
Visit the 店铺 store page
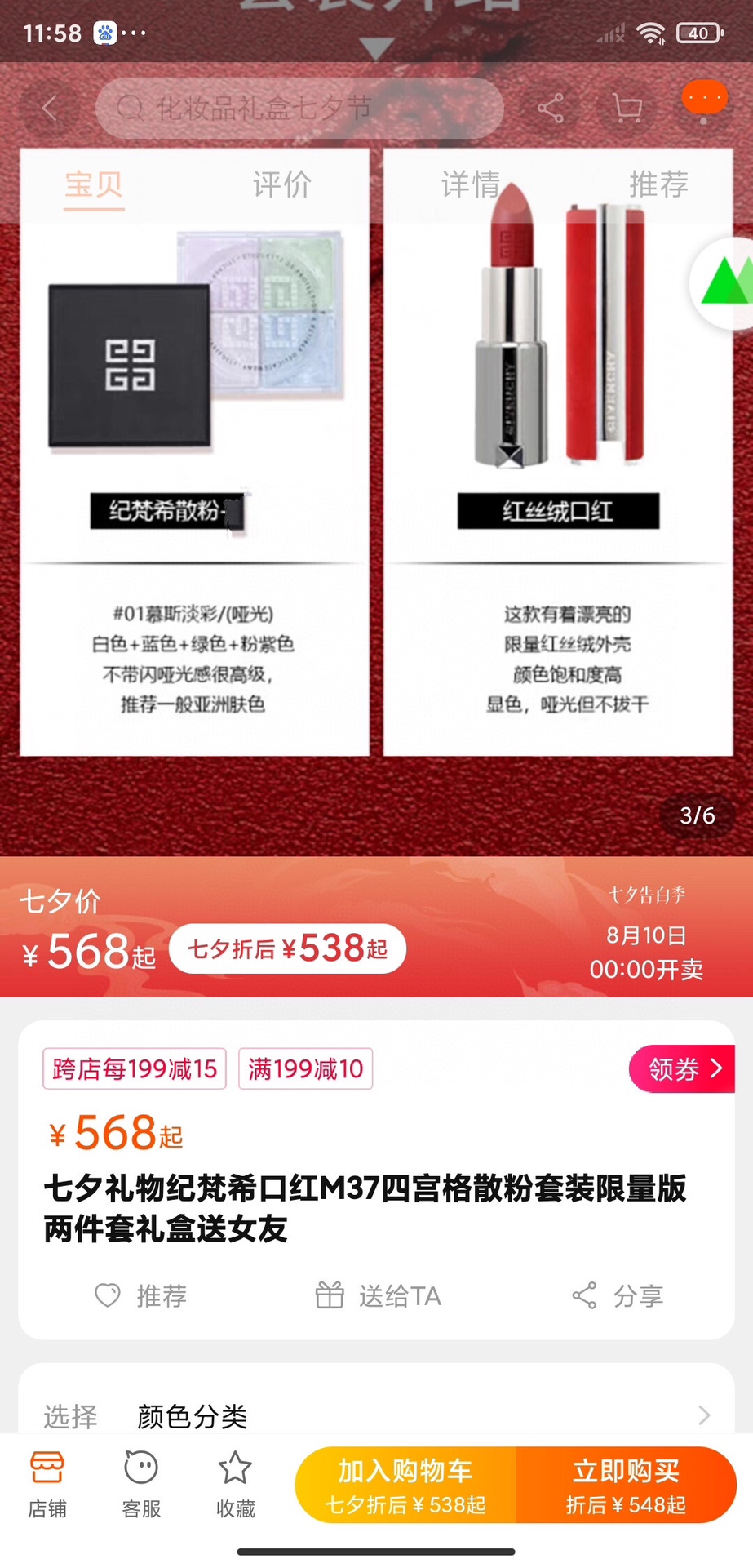(x=47, y=1485)
